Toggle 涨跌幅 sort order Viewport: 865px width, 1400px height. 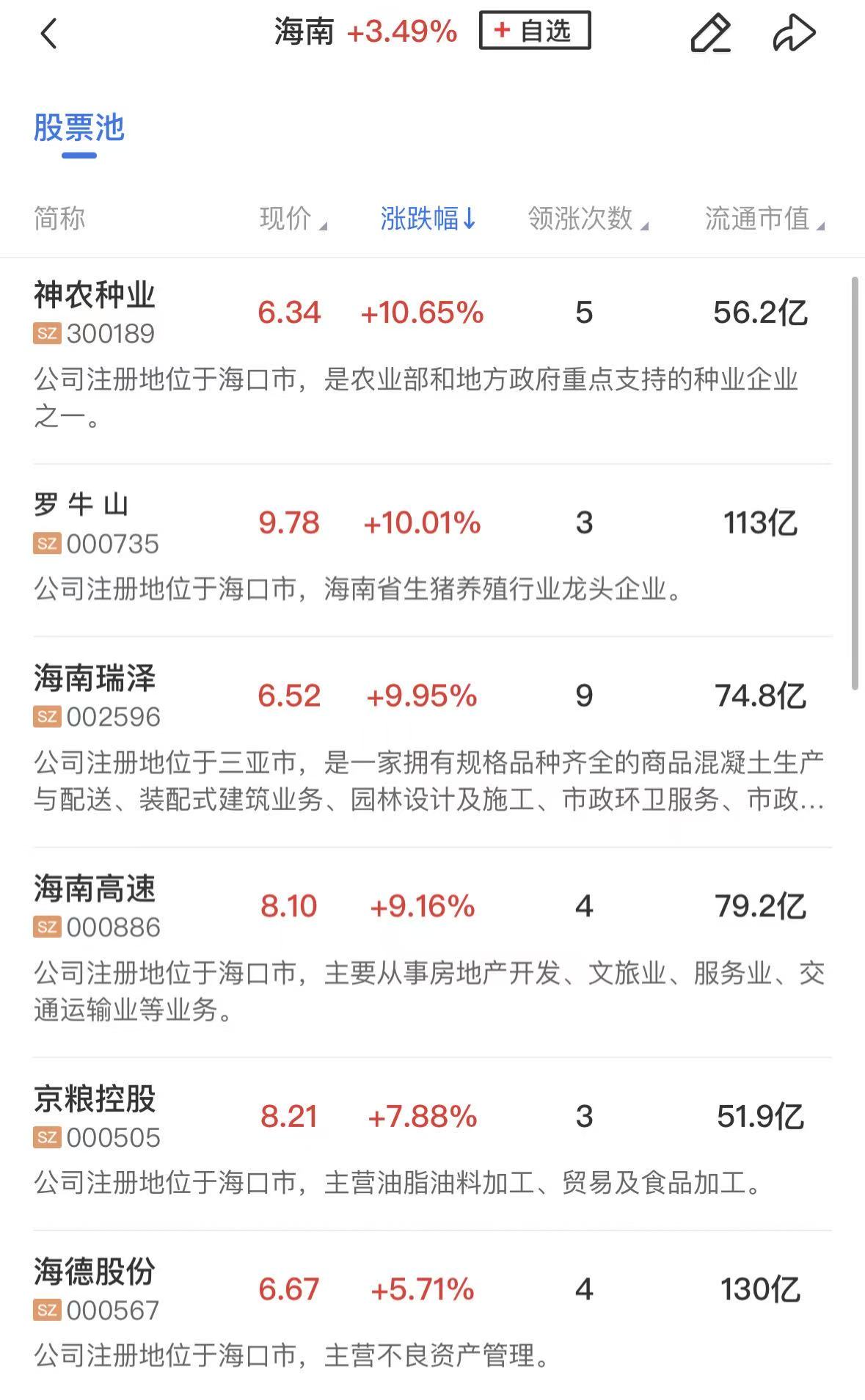tap(428, 219)
